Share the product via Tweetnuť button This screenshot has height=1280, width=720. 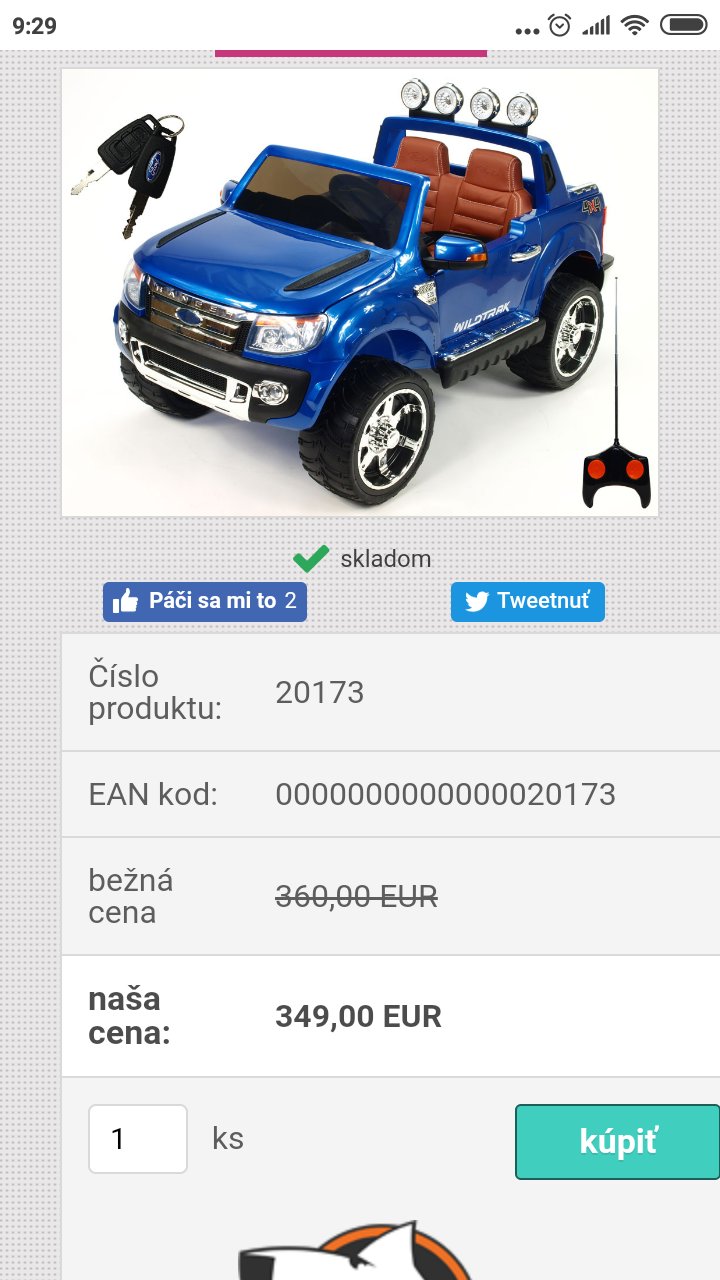click(527, 601)
